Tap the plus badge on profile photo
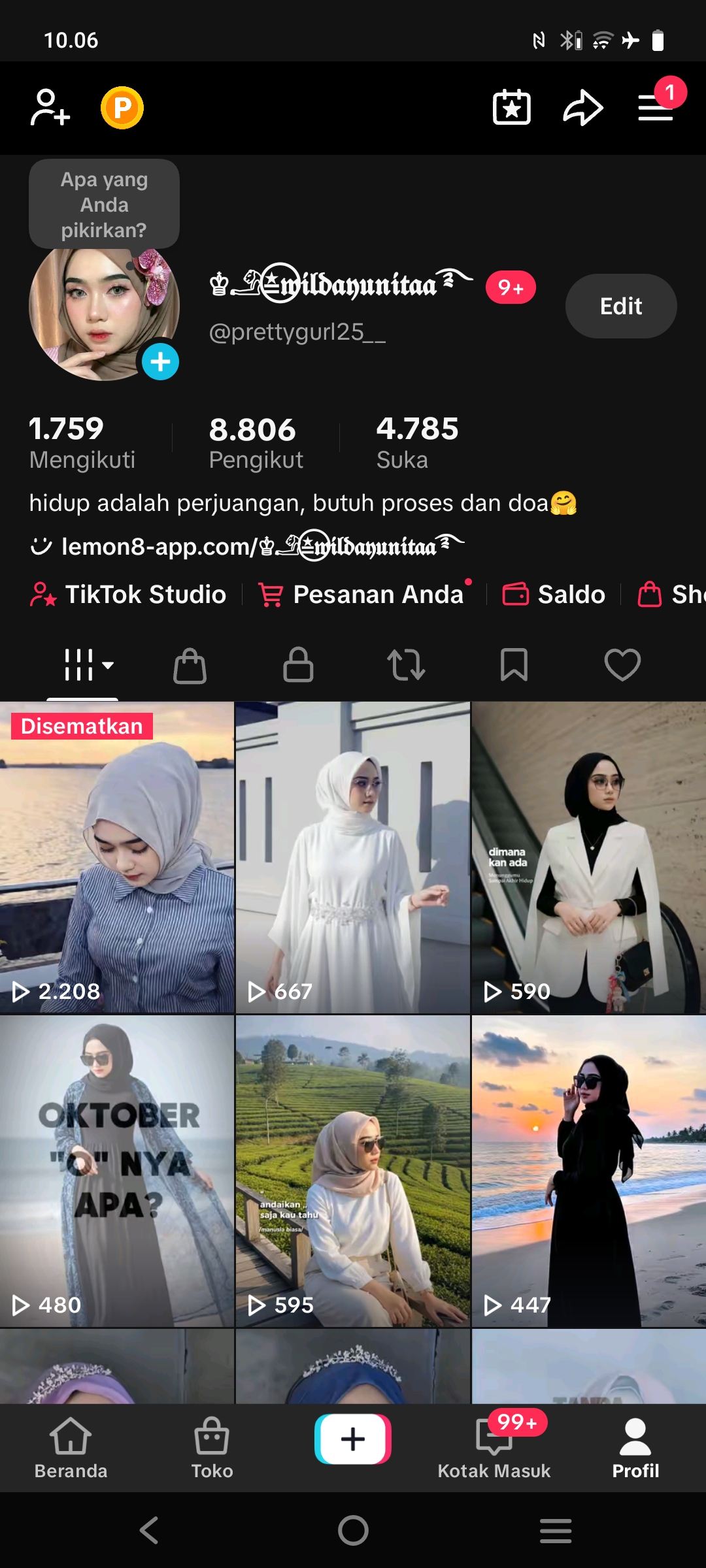The image size is (706, 1568). pyautogui.click(x=160, y=361)
